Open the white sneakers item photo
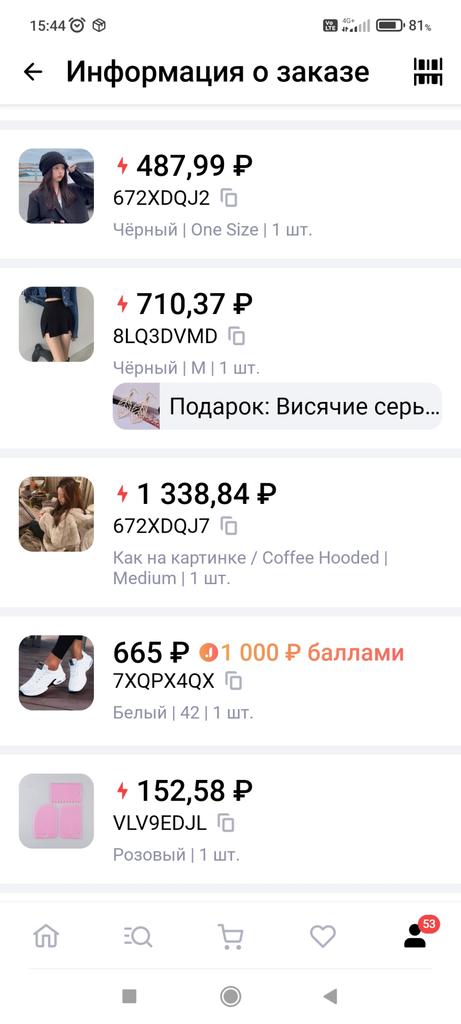 pyautogui.click(x=56, y=673)
